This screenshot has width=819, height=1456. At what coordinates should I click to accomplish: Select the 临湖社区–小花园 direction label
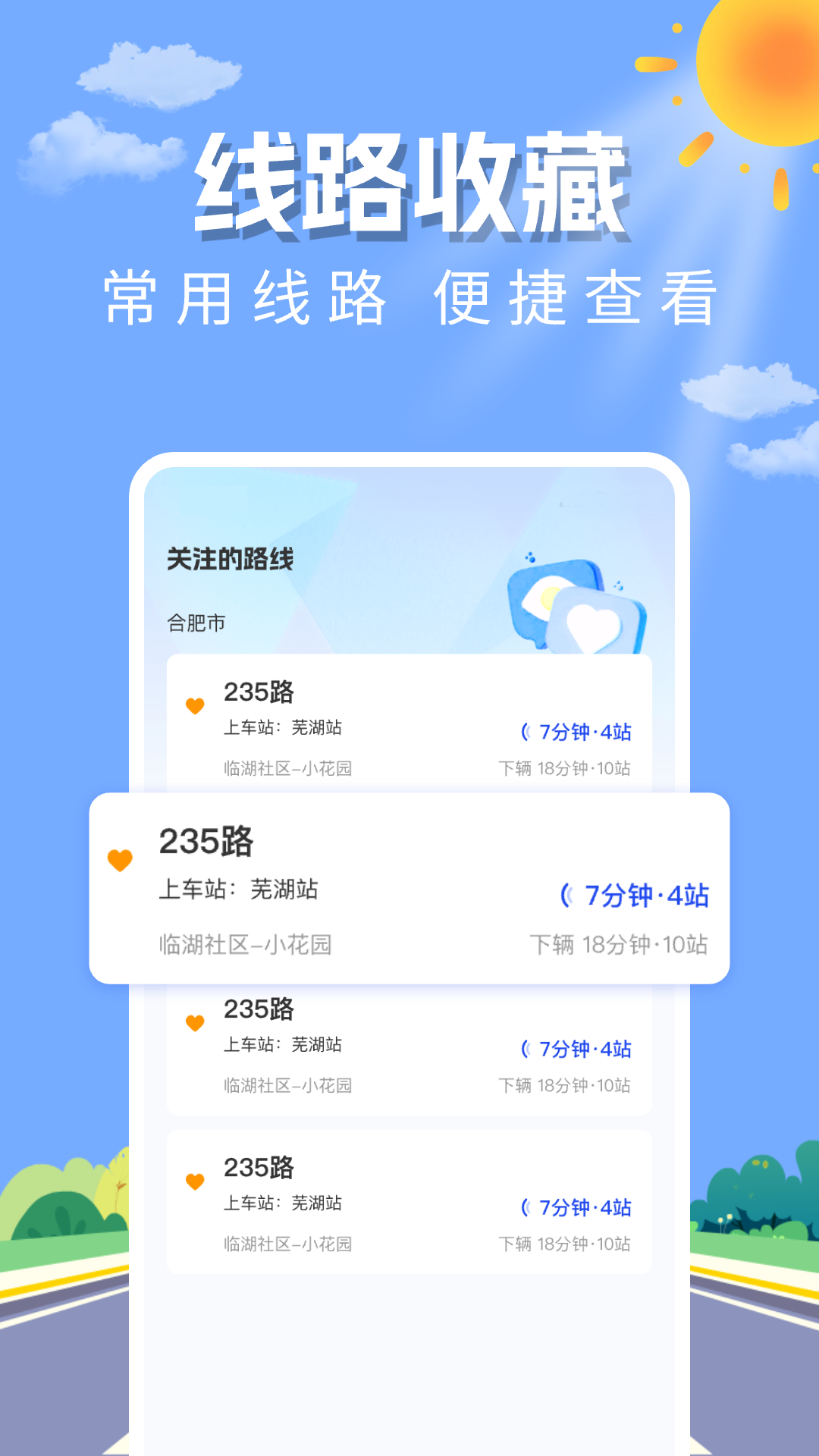tap(247, 944)
